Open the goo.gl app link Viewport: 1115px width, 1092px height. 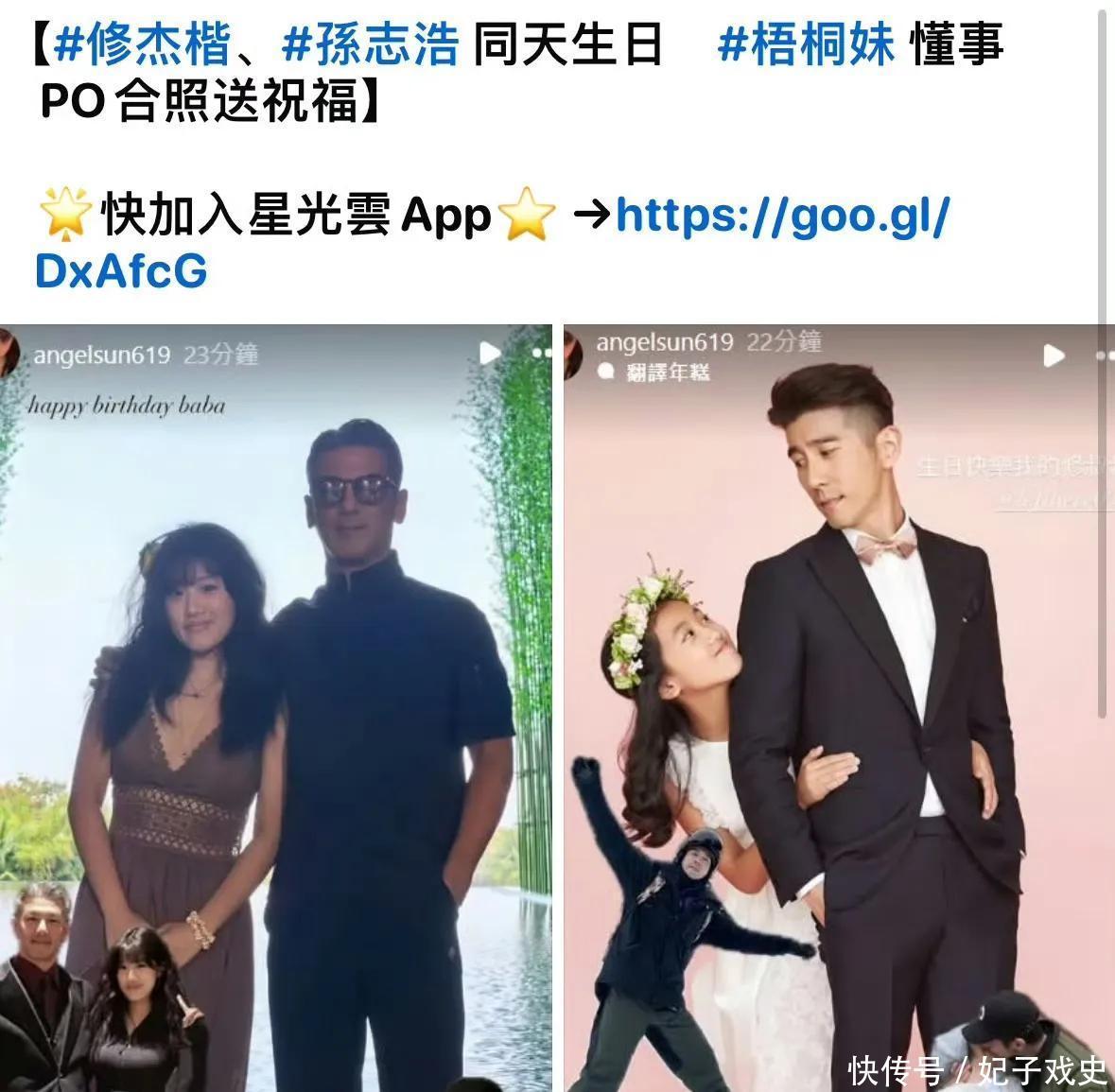pyautogui.click(x=781, y=217)
